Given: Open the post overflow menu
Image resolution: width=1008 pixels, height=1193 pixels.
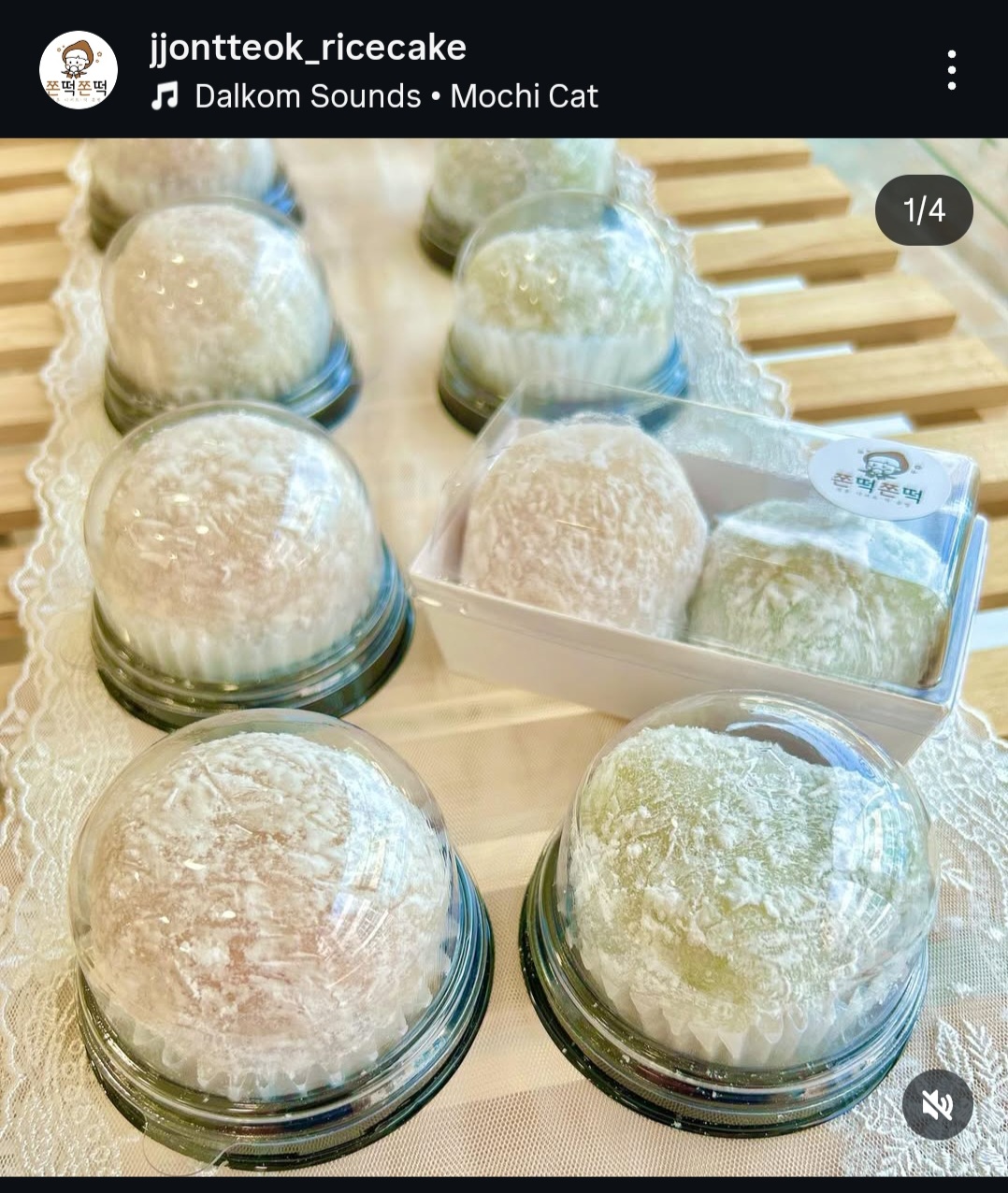Looking at the screenshot, I should click(x=951, y=70).
